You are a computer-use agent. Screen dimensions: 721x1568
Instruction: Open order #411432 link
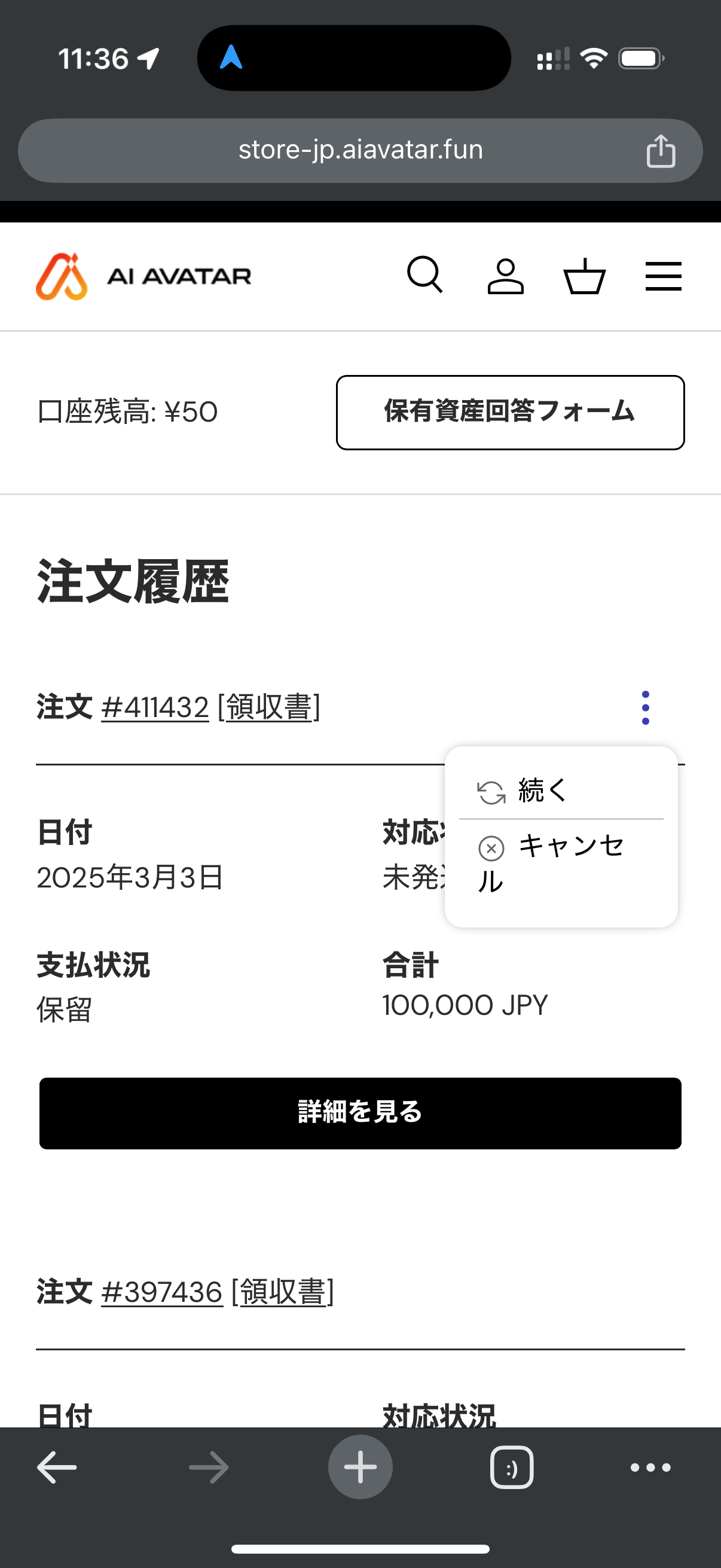155,707
